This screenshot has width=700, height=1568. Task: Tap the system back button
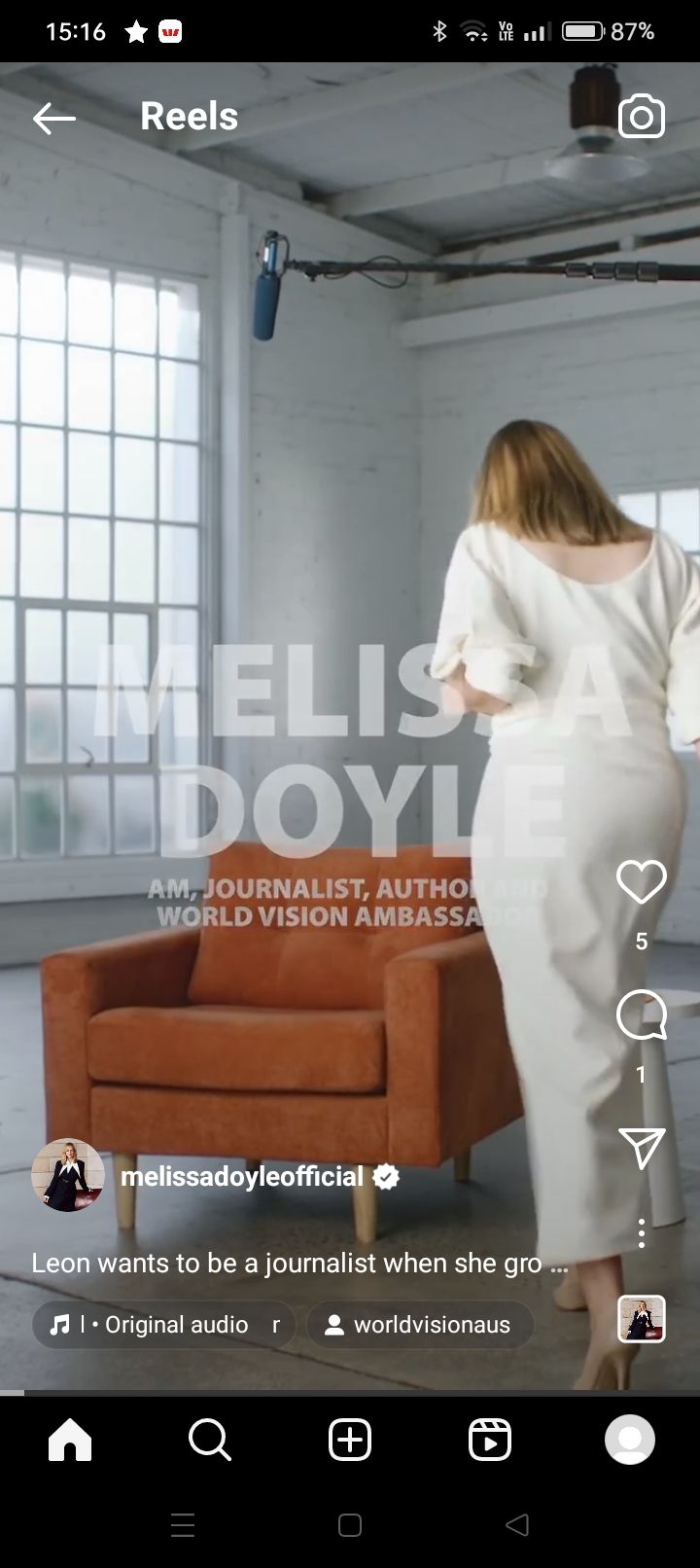(x=517, y=1524)
